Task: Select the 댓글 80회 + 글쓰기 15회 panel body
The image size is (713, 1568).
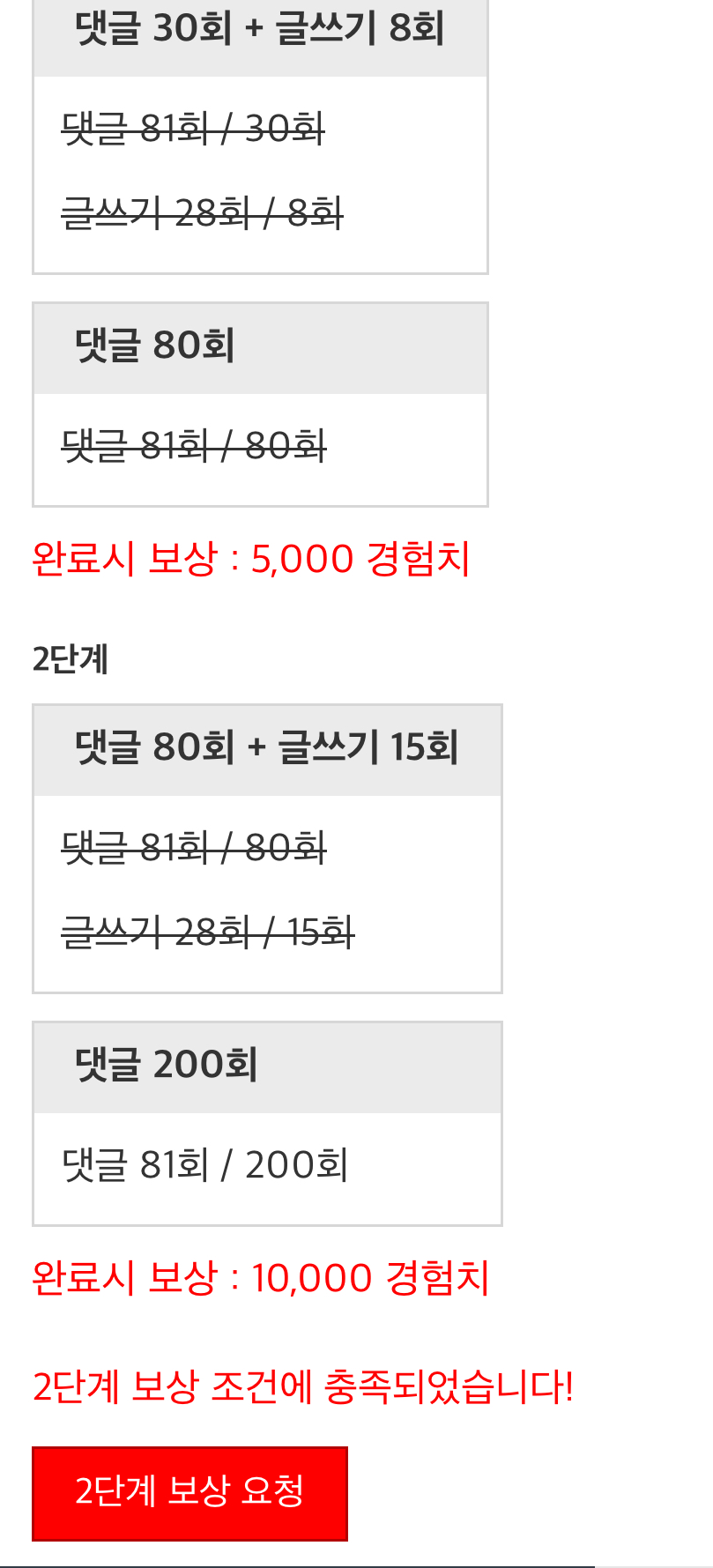Action: point(267,890)
